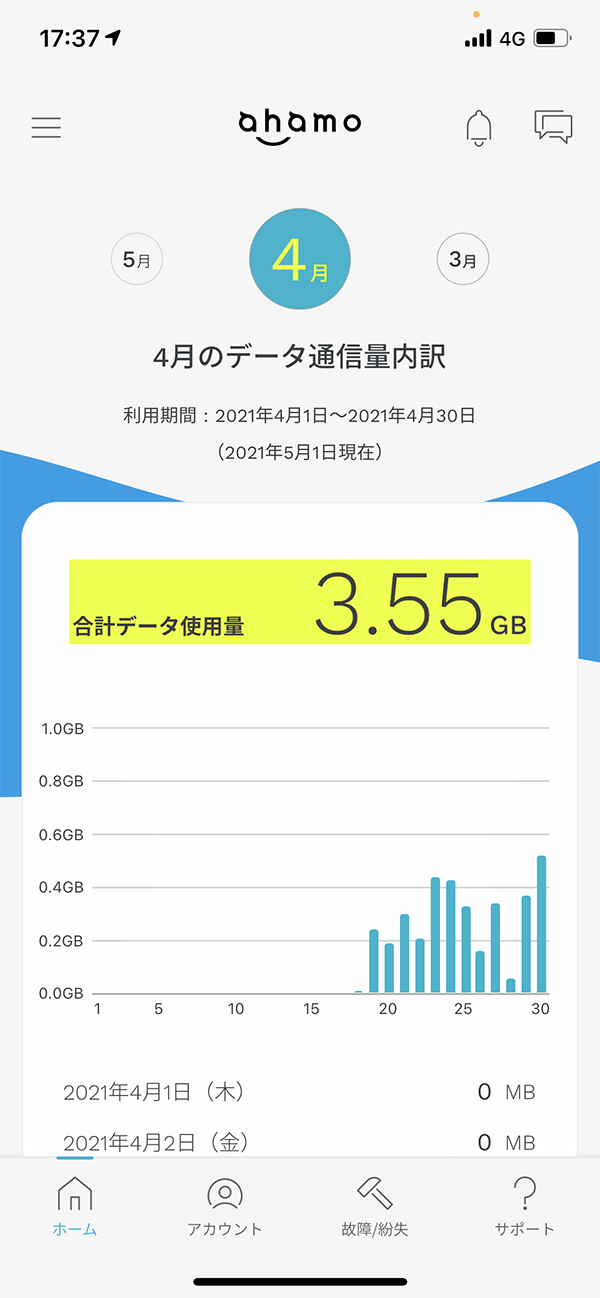This screenshot has height=1298, width=600.
Task: Switch to 3月 data usage
Action: click(463, 260)
